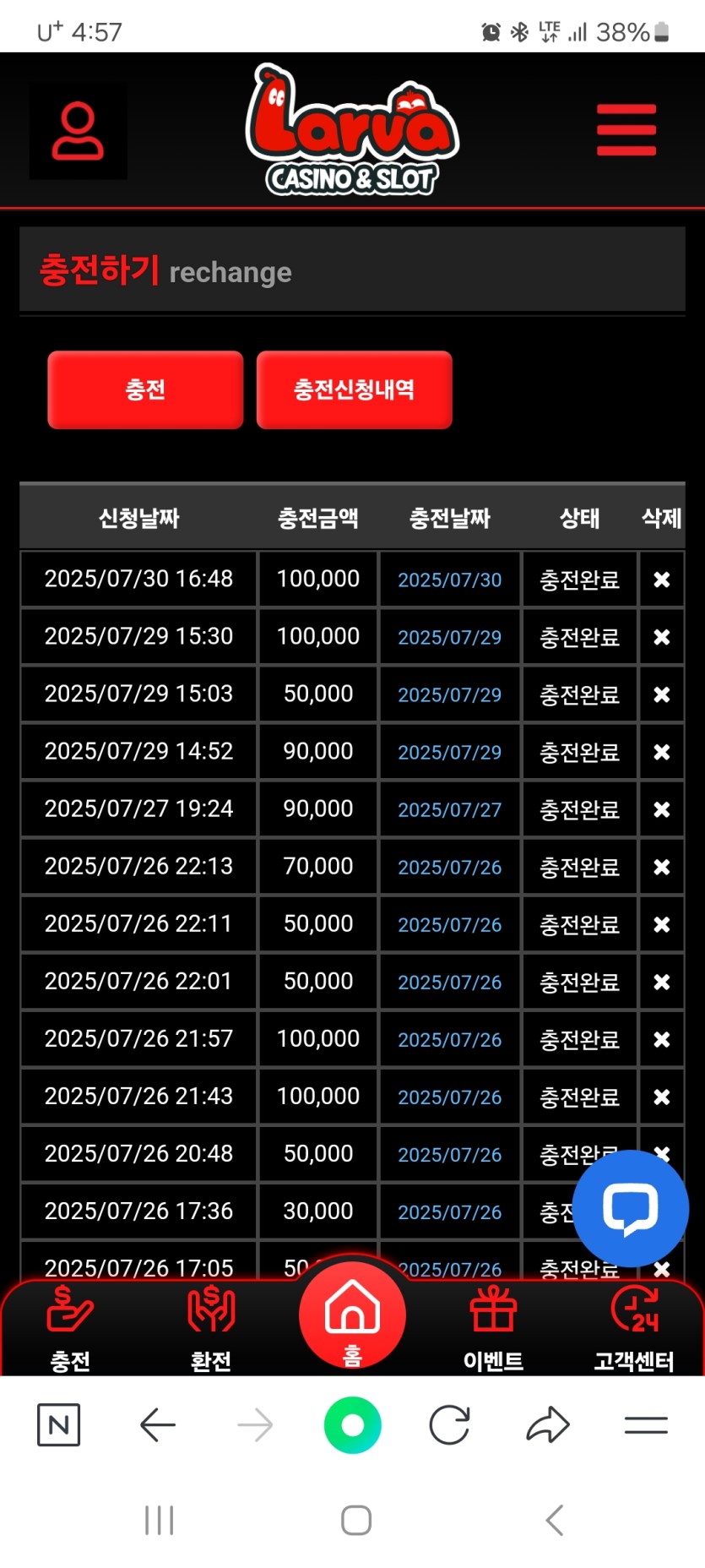Go back with browser back arrow

(158, 1426)
